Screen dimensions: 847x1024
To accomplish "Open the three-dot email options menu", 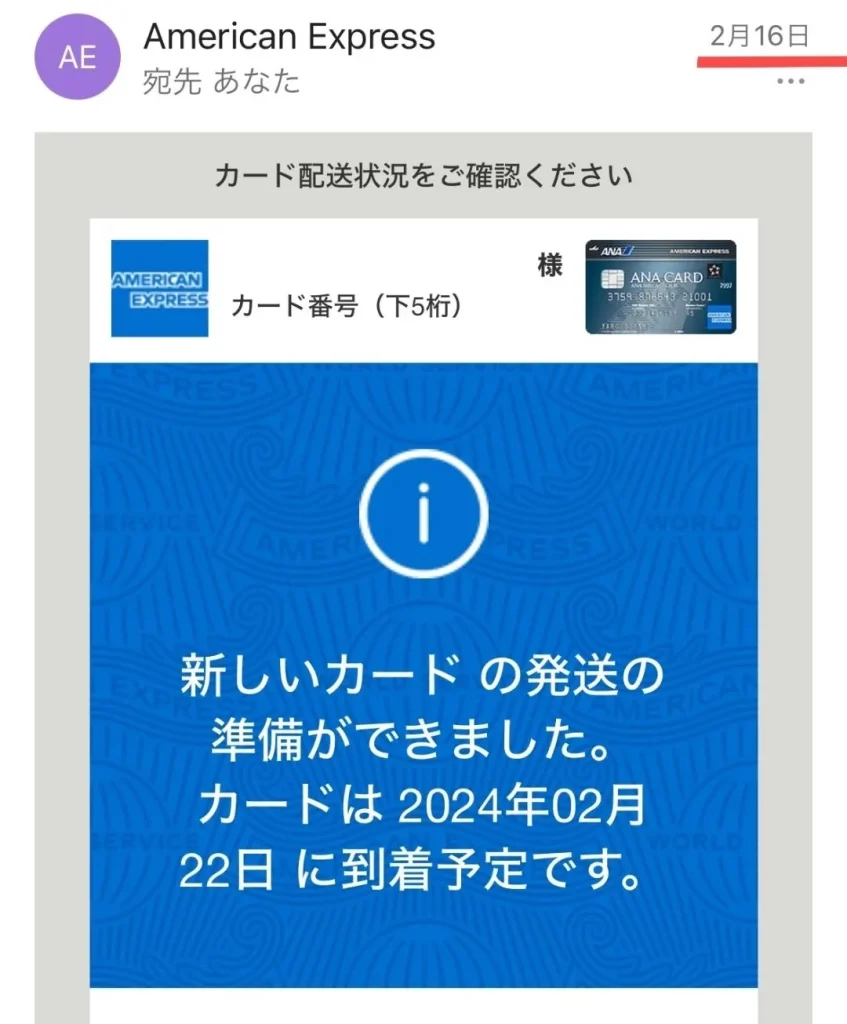I will point(790,82).
